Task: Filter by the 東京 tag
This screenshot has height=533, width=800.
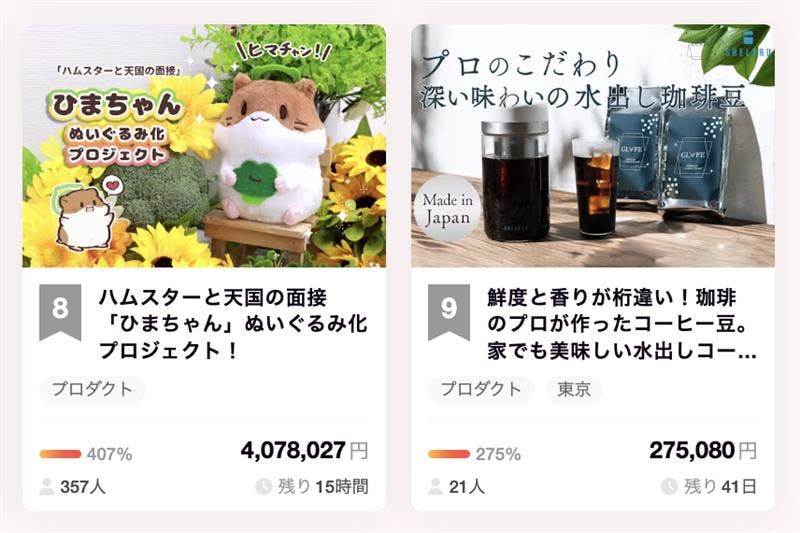Action: point(573,389)
